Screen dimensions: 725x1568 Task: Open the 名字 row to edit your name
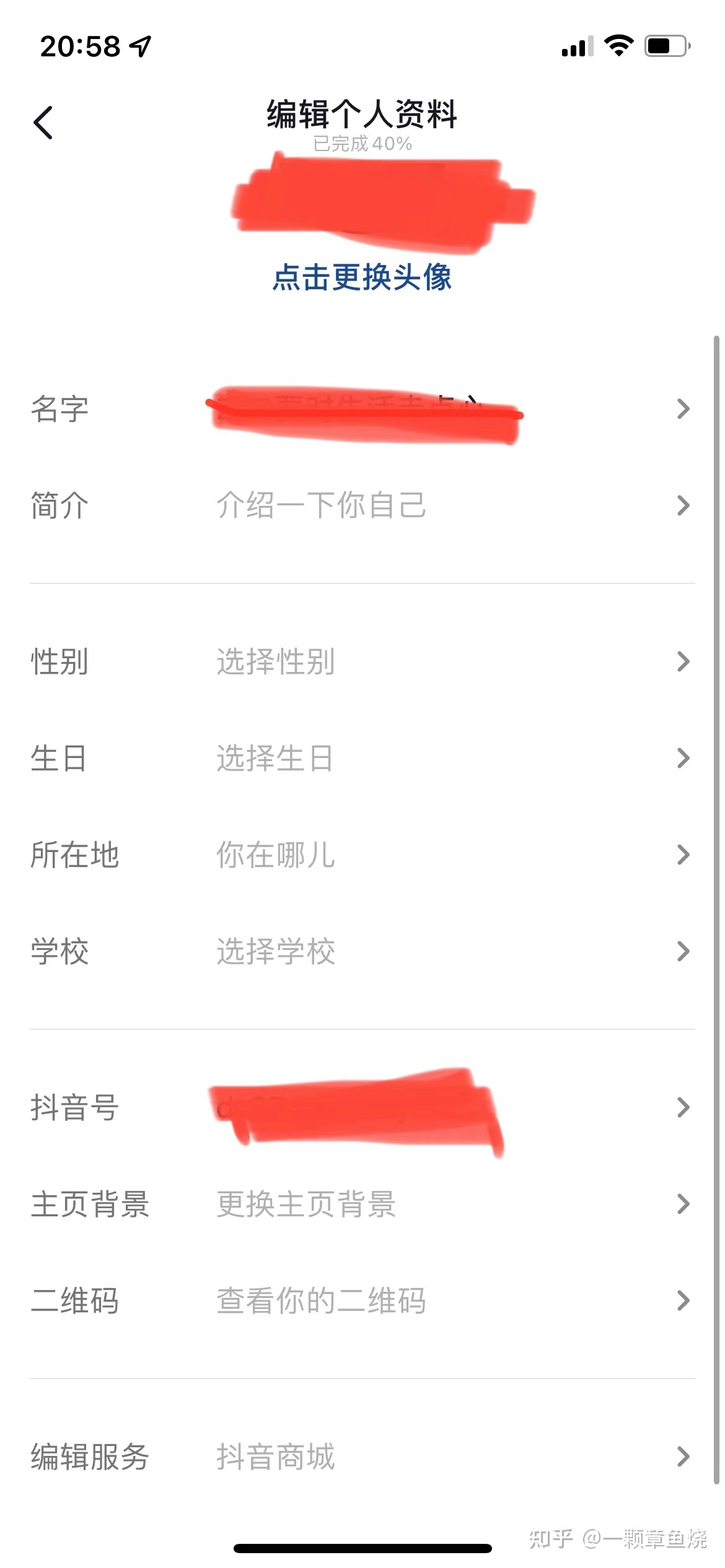[362, 409]
